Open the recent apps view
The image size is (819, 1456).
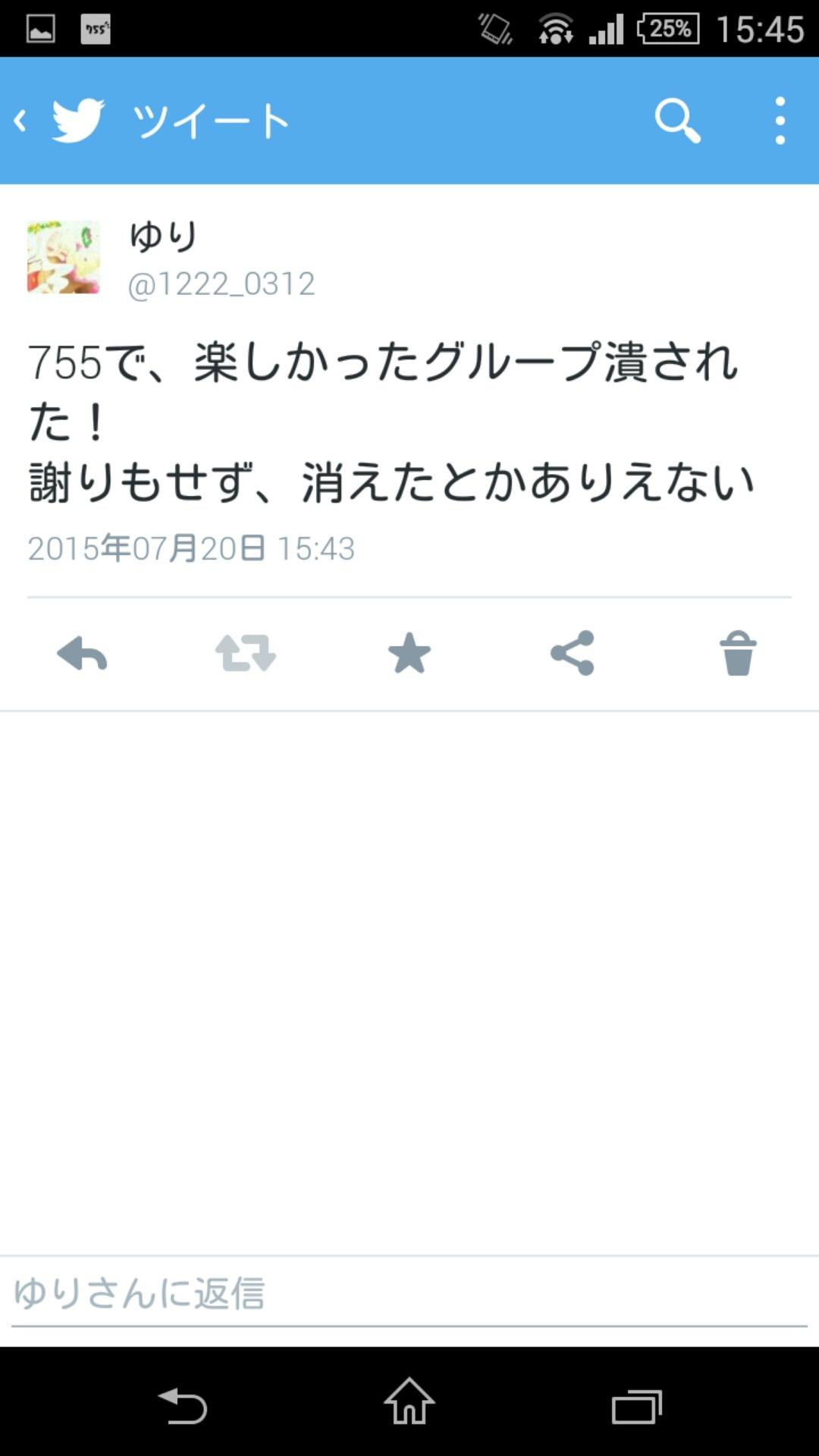[x=636, y=1405]
